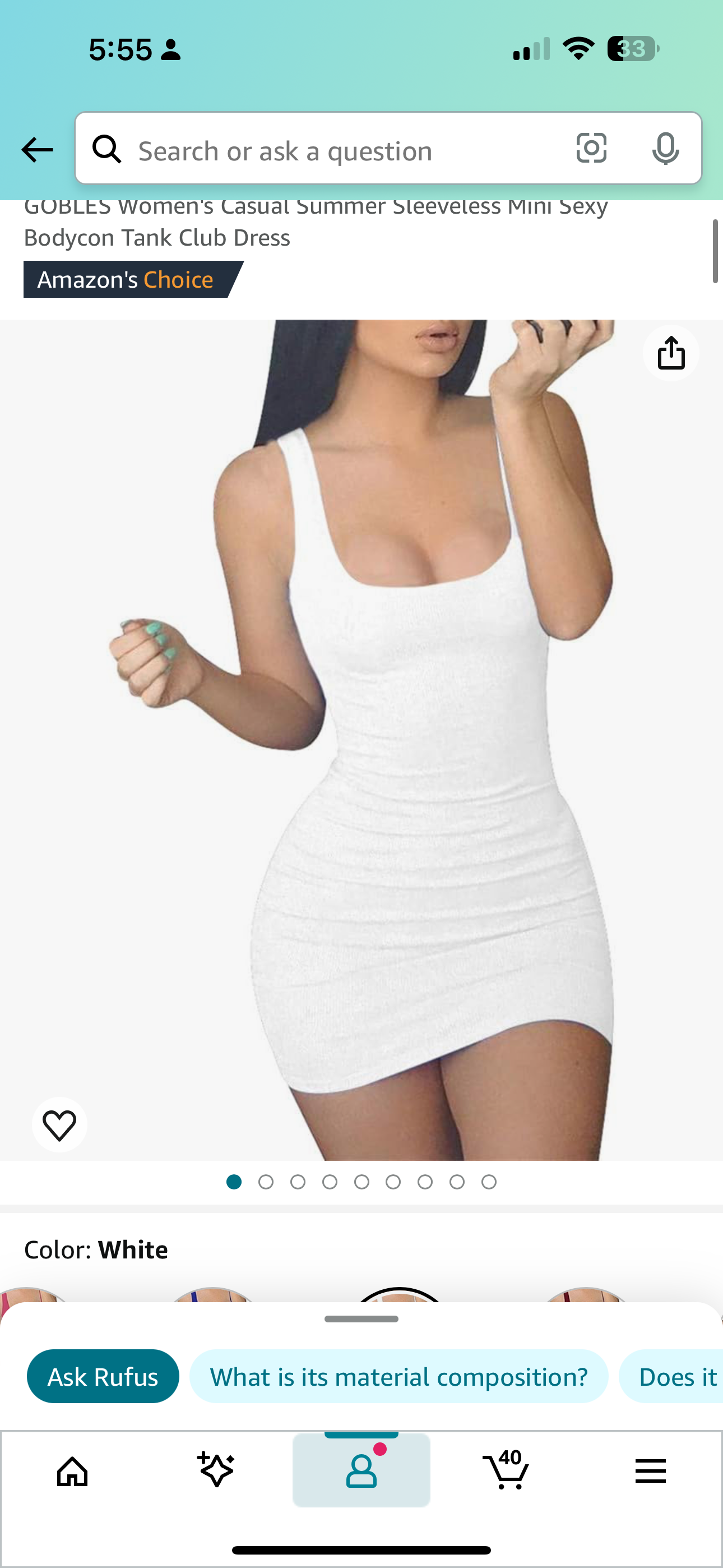Screen dimensions: 723x1568
Task: Tap the search or ask a question field
Action: click(341, 150)
